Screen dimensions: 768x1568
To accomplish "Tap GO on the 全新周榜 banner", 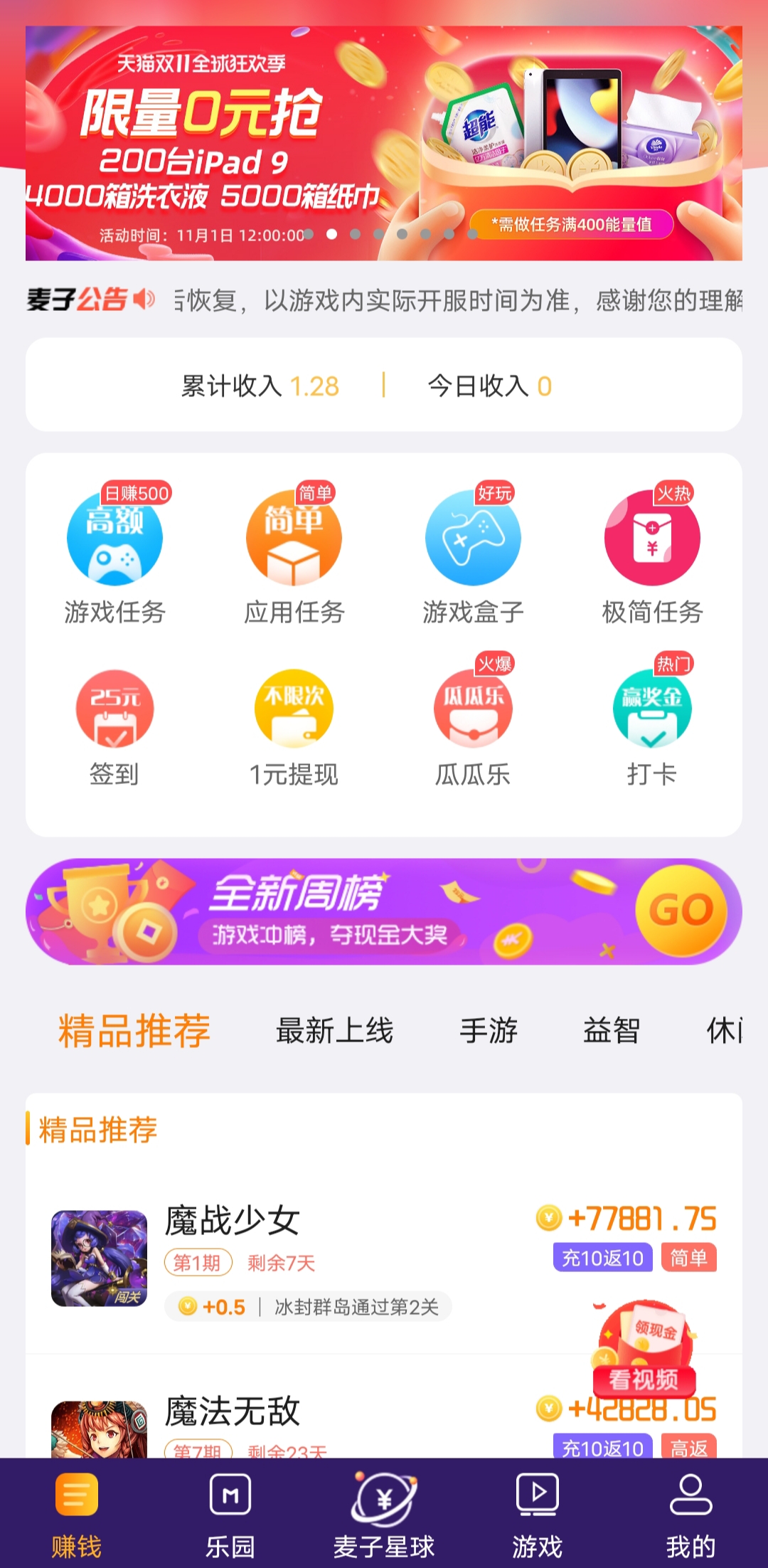I will [x=681, y=911].
